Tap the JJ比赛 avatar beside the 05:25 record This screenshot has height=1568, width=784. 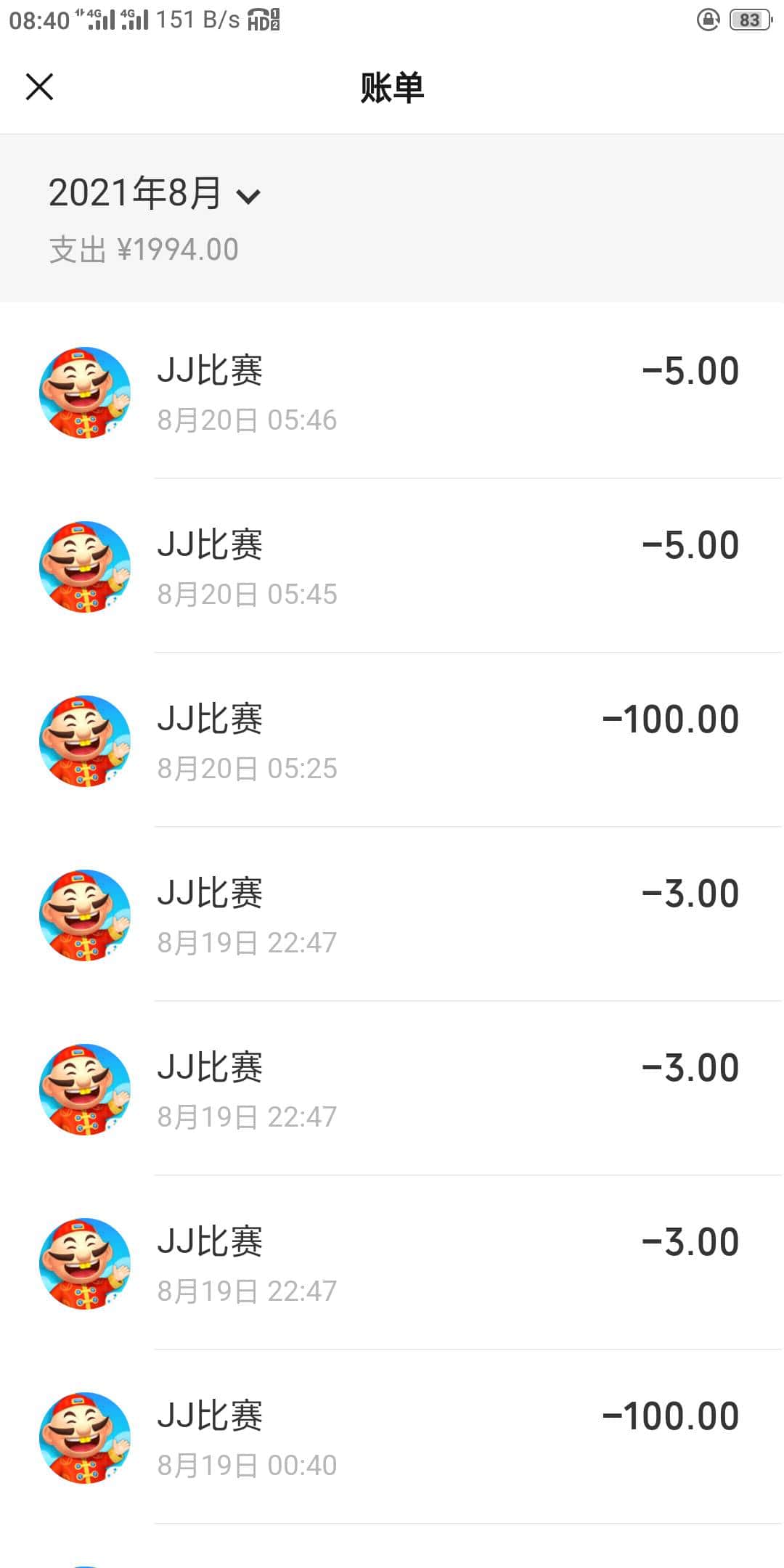point(84,741)
